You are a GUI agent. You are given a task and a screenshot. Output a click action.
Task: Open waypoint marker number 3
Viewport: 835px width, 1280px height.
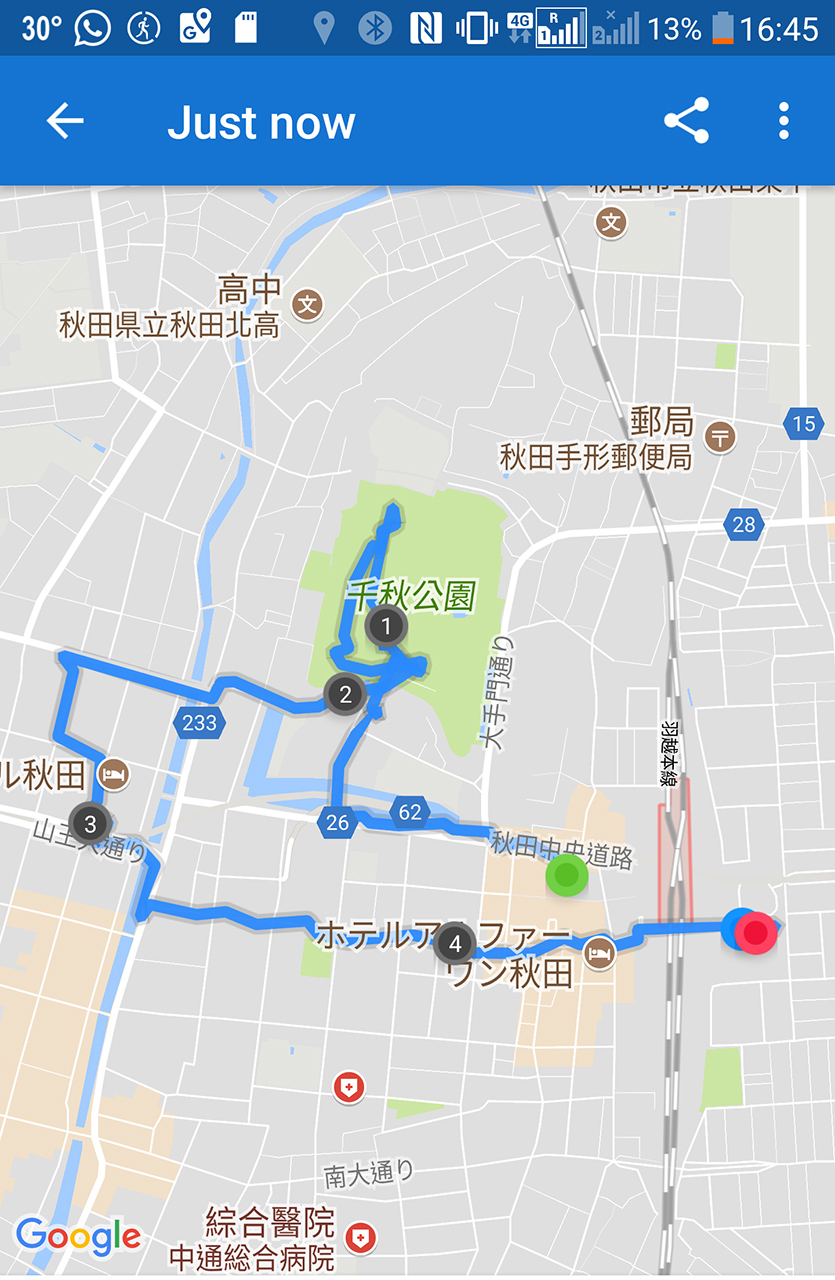[90, 824]
